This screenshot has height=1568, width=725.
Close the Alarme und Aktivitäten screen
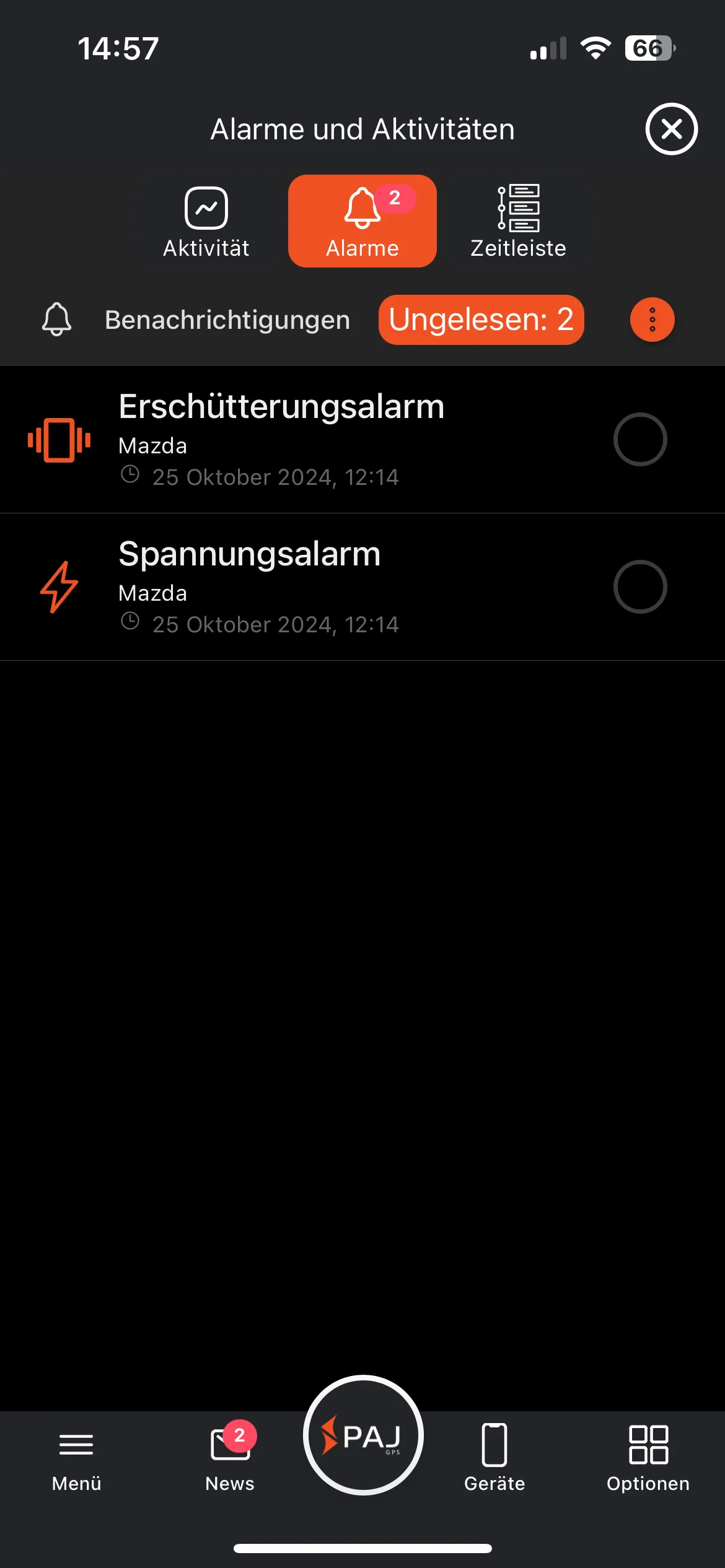[671, 129]
